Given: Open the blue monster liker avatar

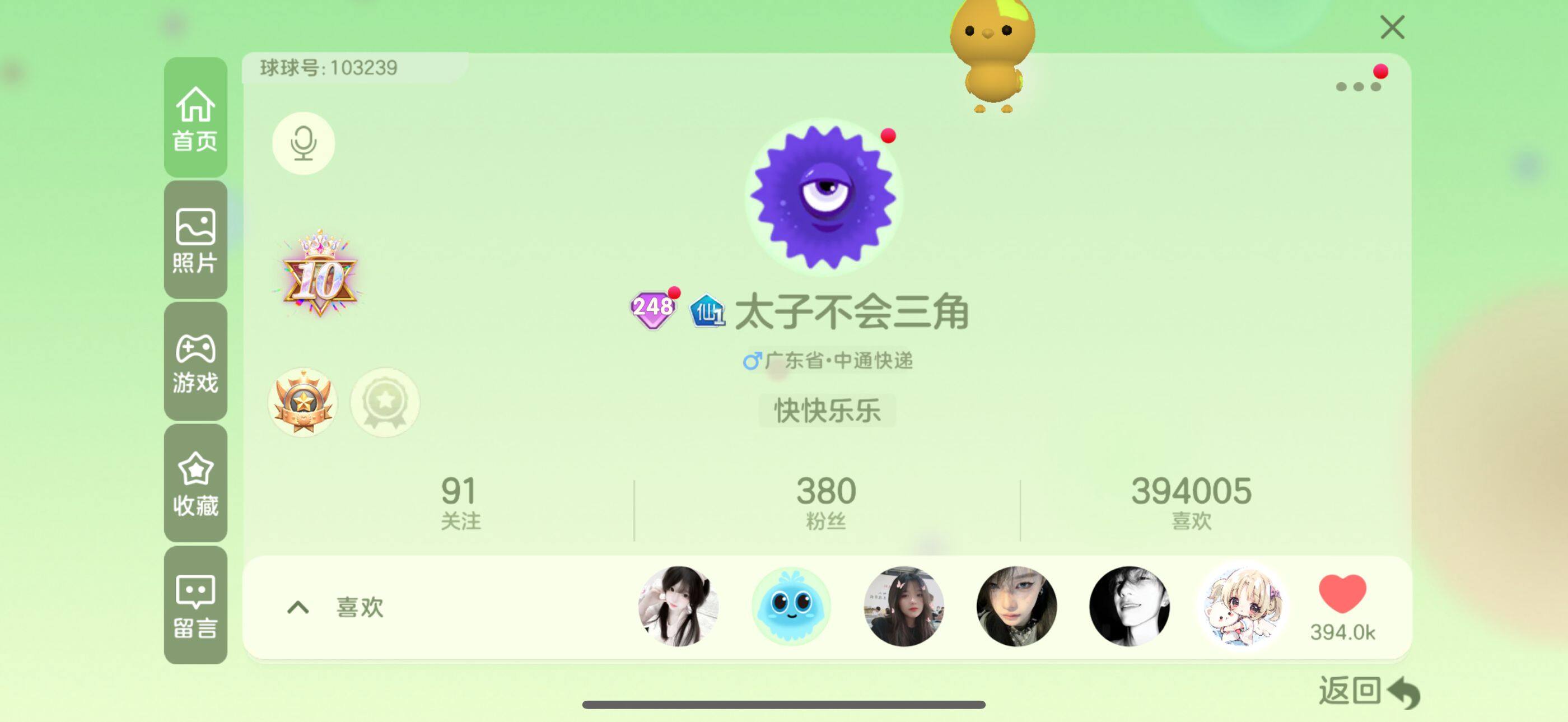Looking at the screenshot, I should coord(790,606).
